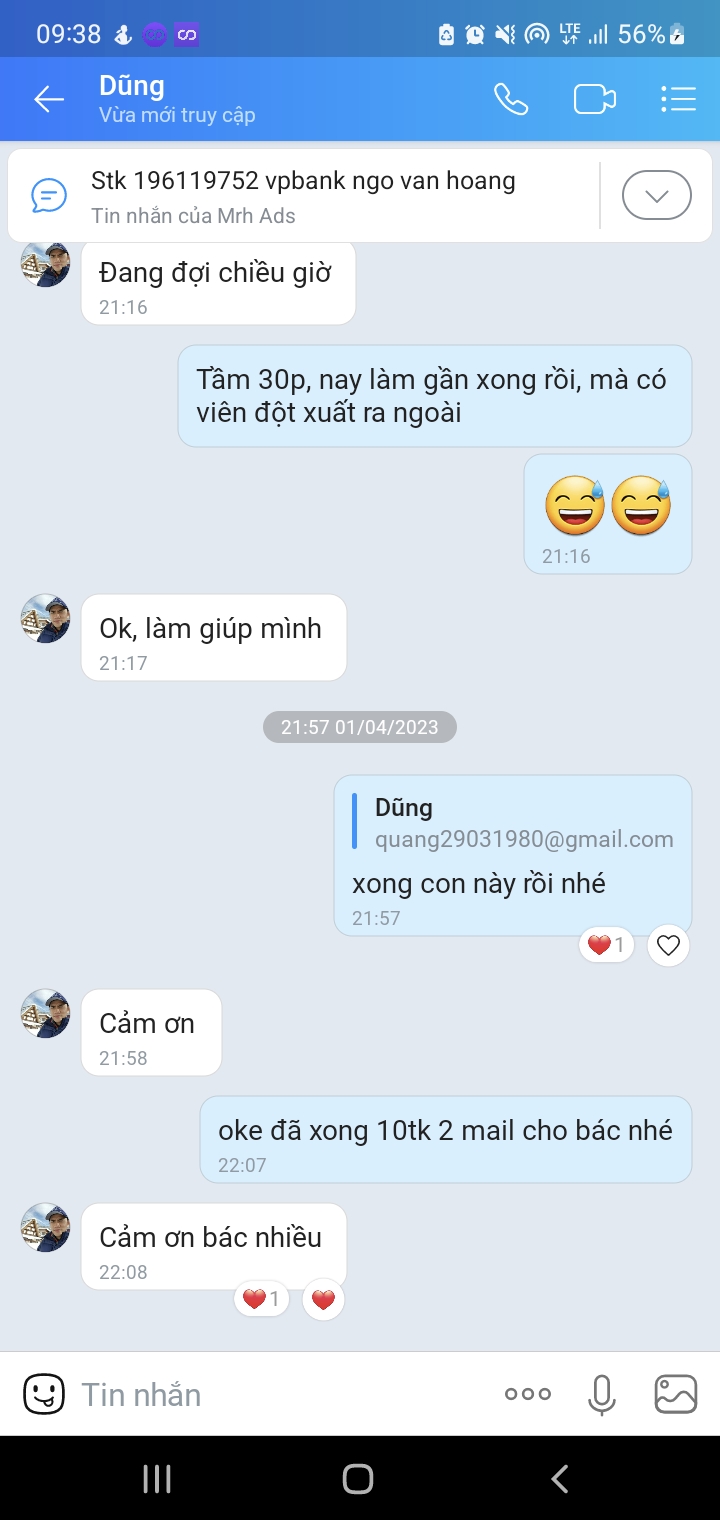Viewport: 720px width, 1520px height.
Task: React with heart to "Cảm ơn bác nhiều"
Action: point(322,1300)
